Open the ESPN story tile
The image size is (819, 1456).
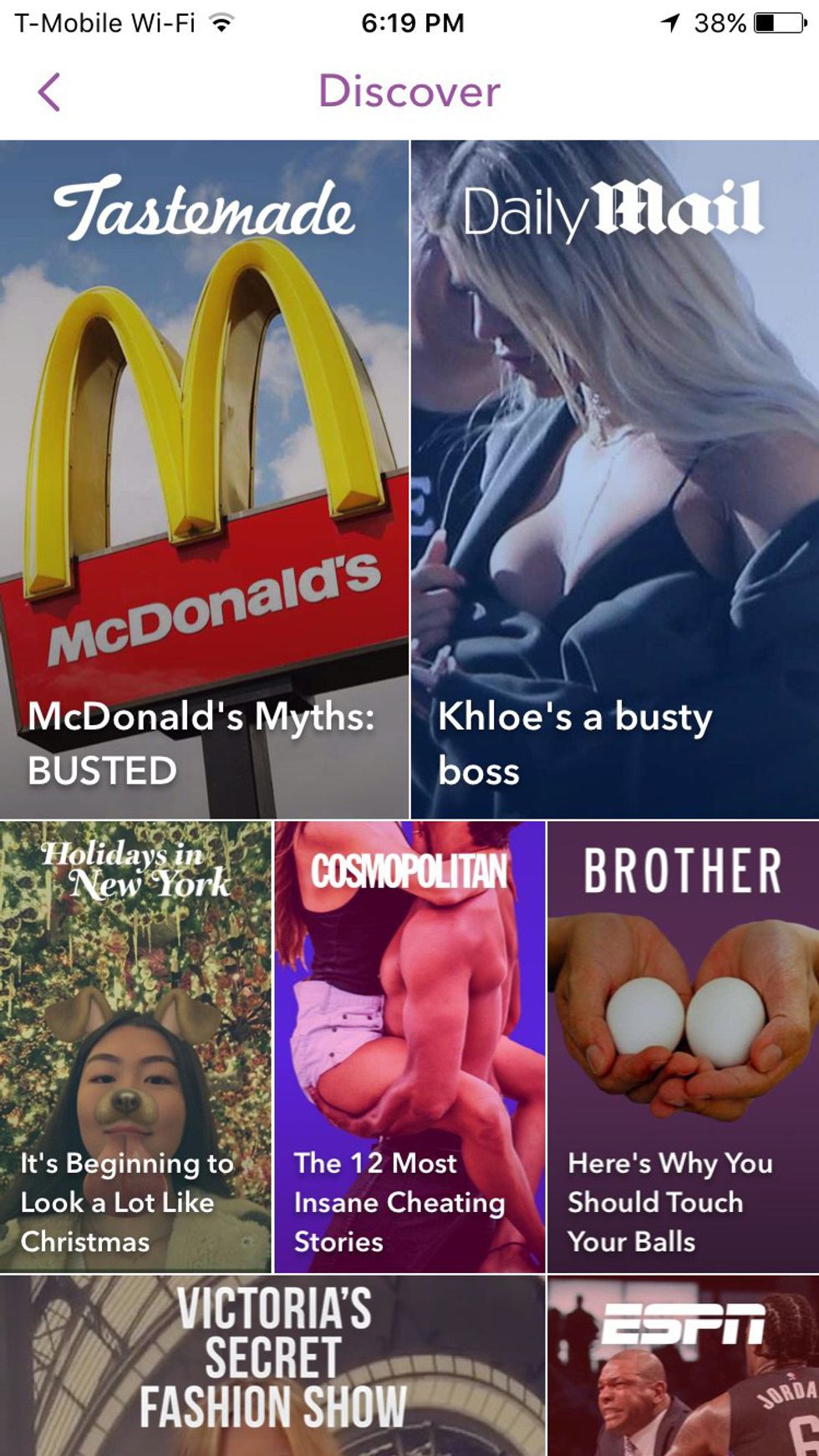coord(683,1366)
